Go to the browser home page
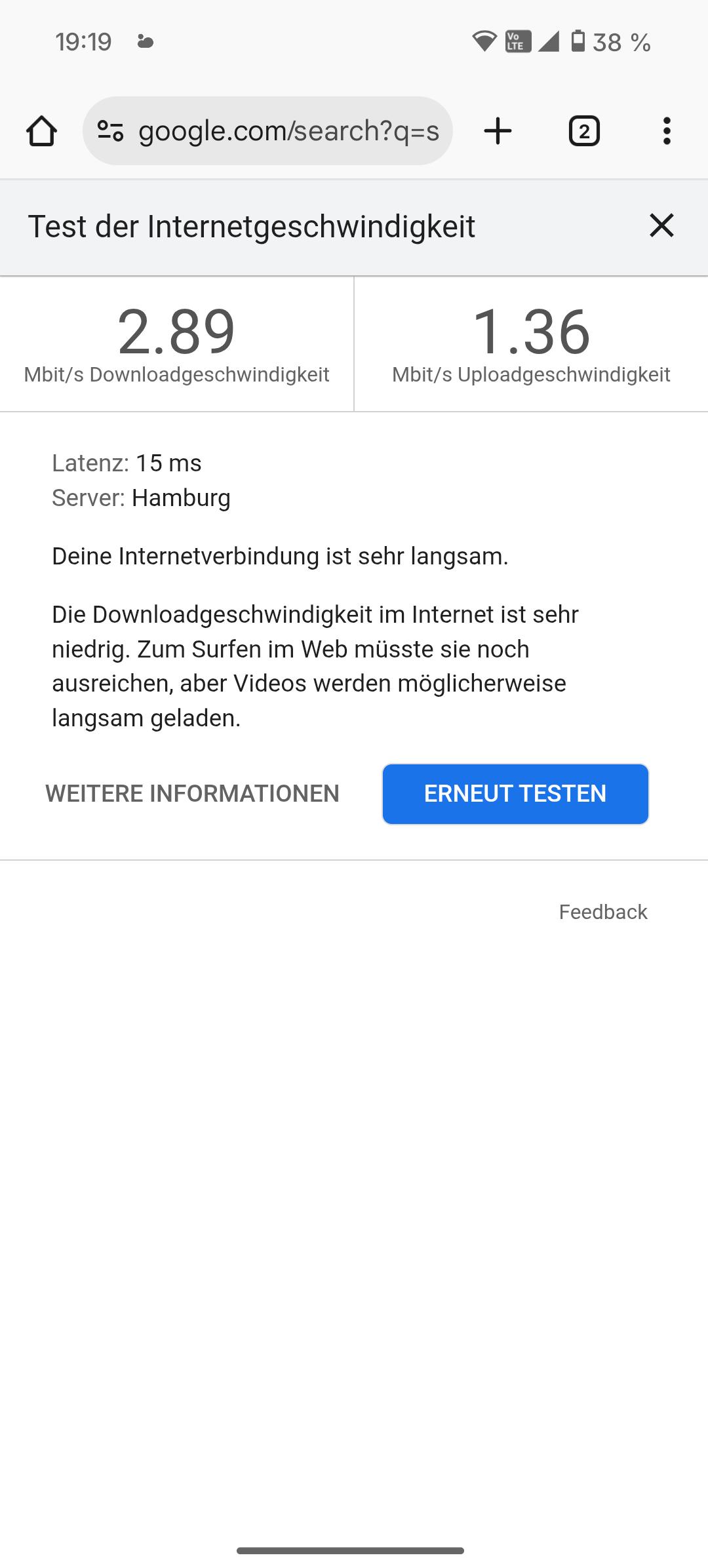708x1568 pixels. pyautogui.click(x=41, y=131)
